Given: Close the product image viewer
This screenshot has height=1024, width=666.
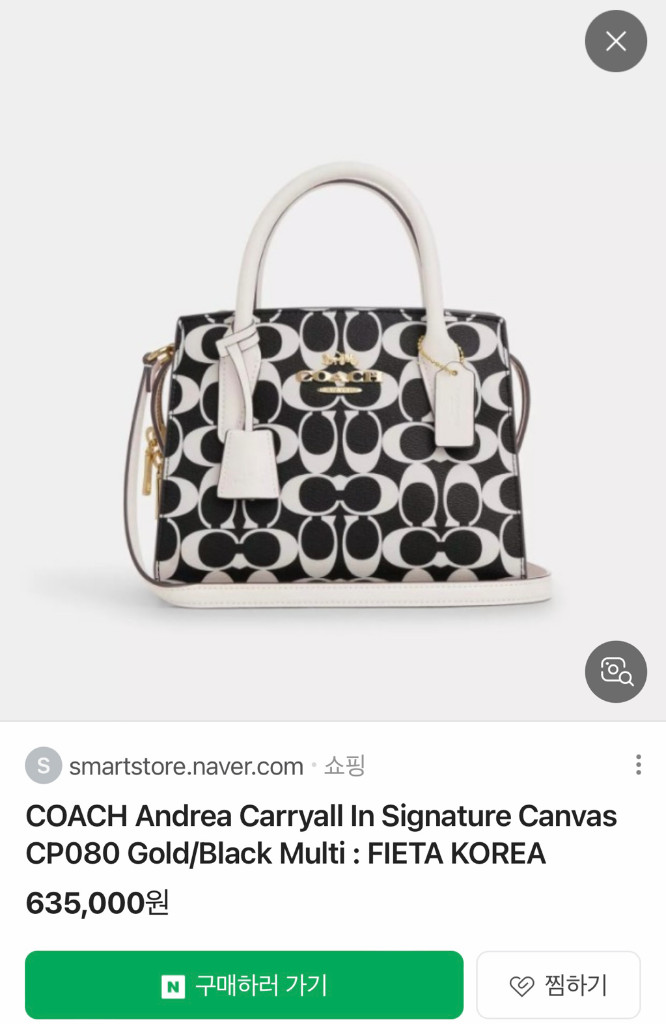Looking at the screenshot, I should click(x=615, y=41).
